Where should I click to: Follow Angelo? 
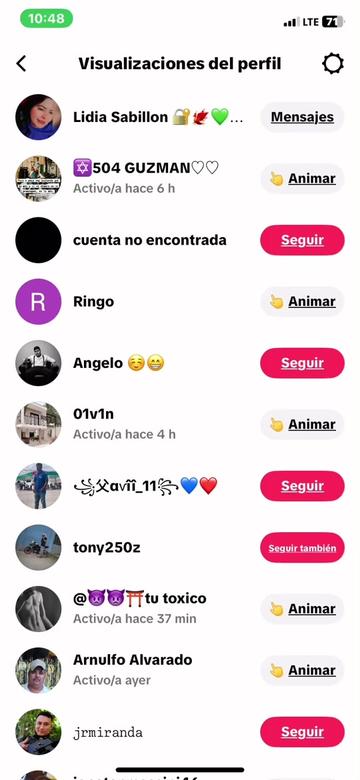302,363
